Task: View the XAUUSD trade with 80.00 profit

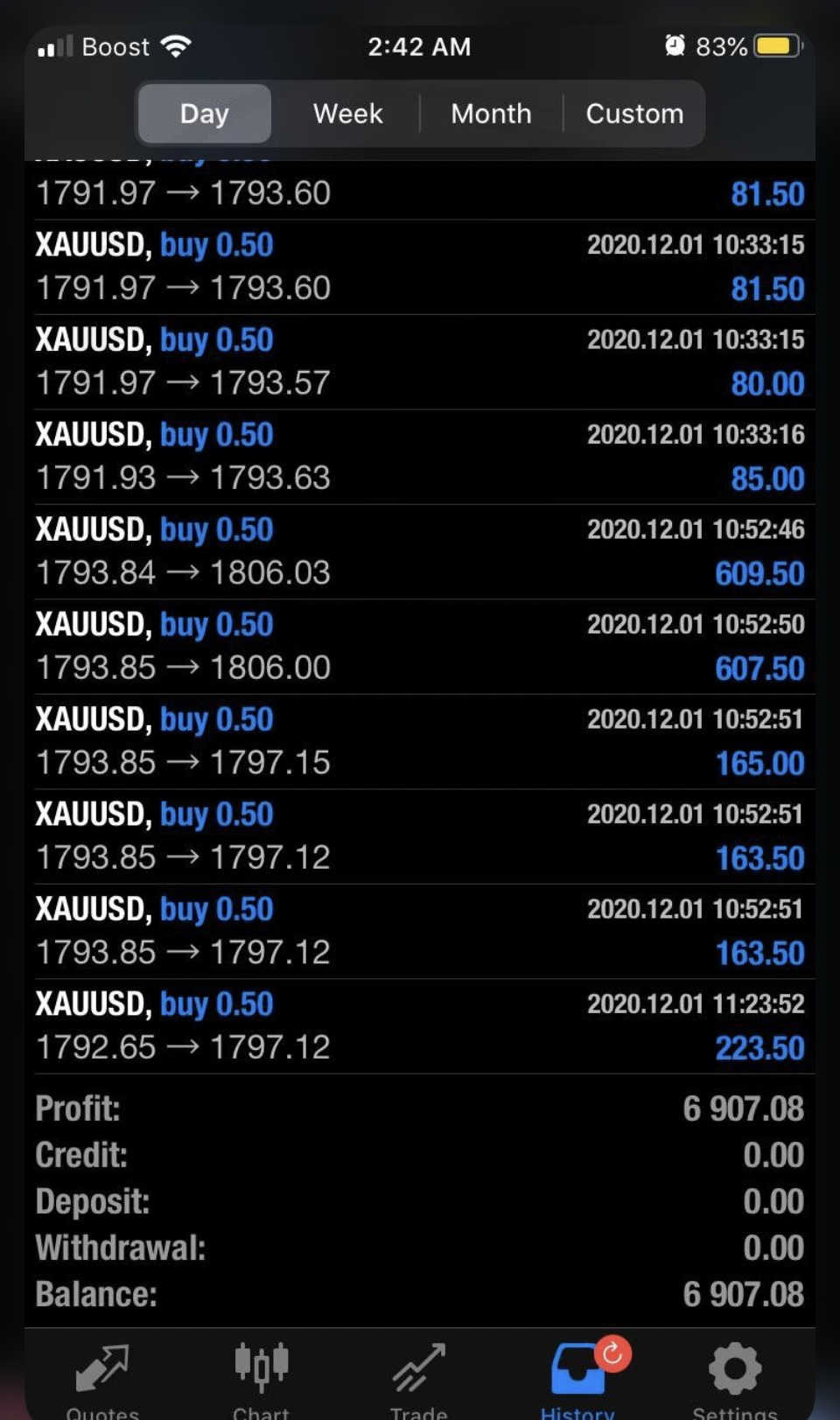Action: 420,361
